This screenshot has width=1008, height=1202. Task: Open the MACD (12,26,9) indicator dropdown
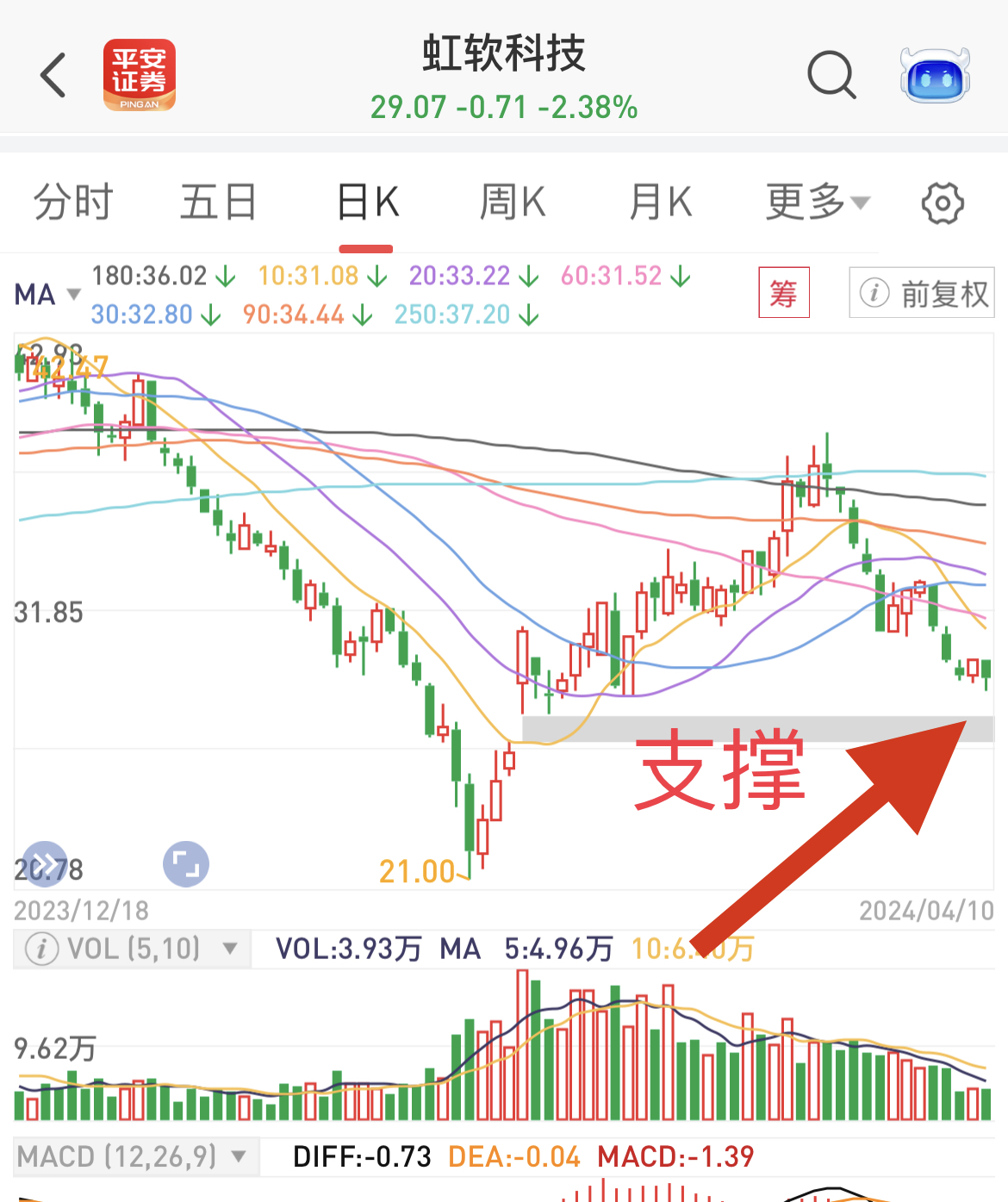[x=134, y=1156]
